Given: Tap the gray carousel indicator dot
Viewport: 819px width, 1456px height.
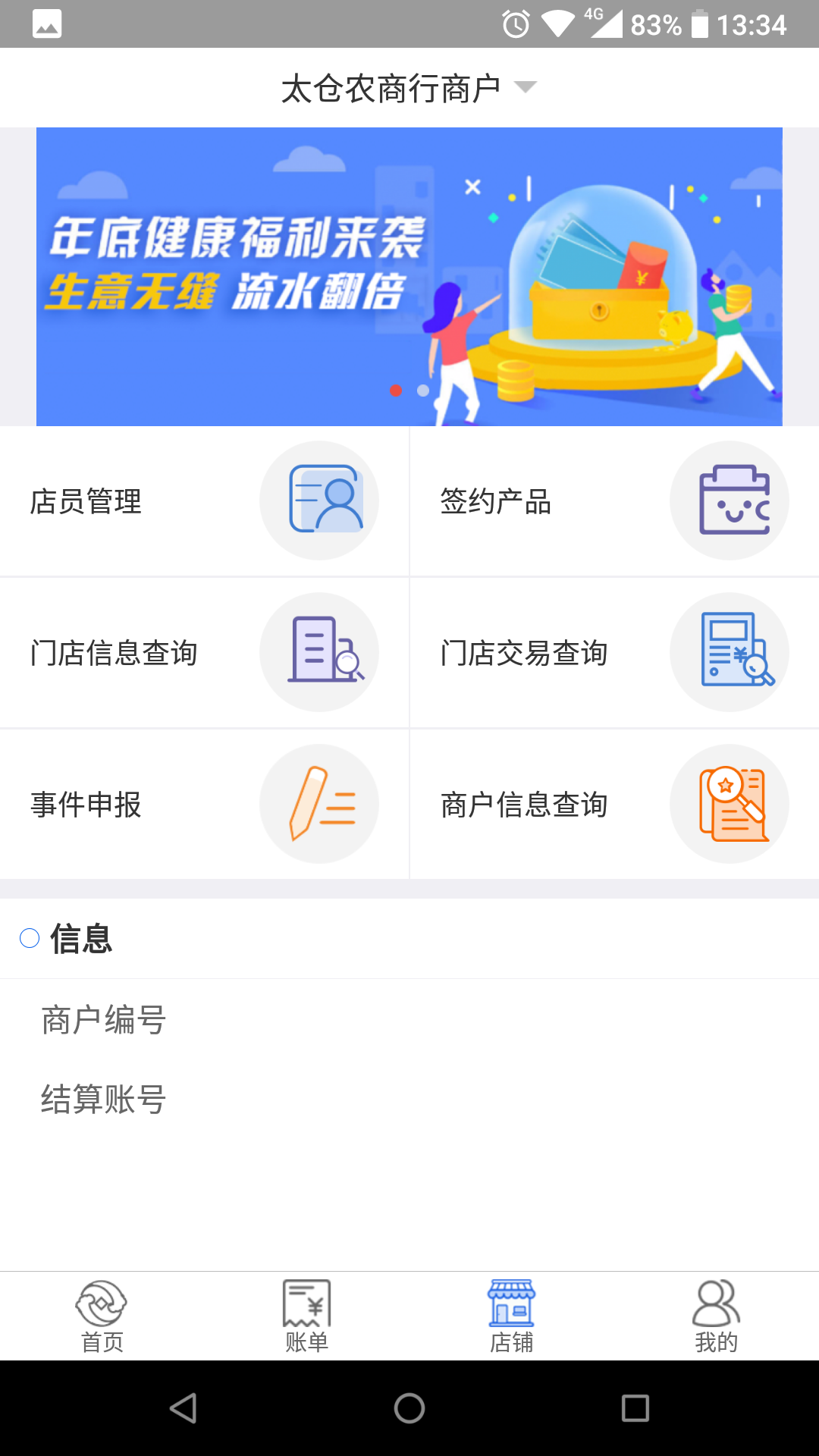Looking at the screenshot, I should (422, 391).
